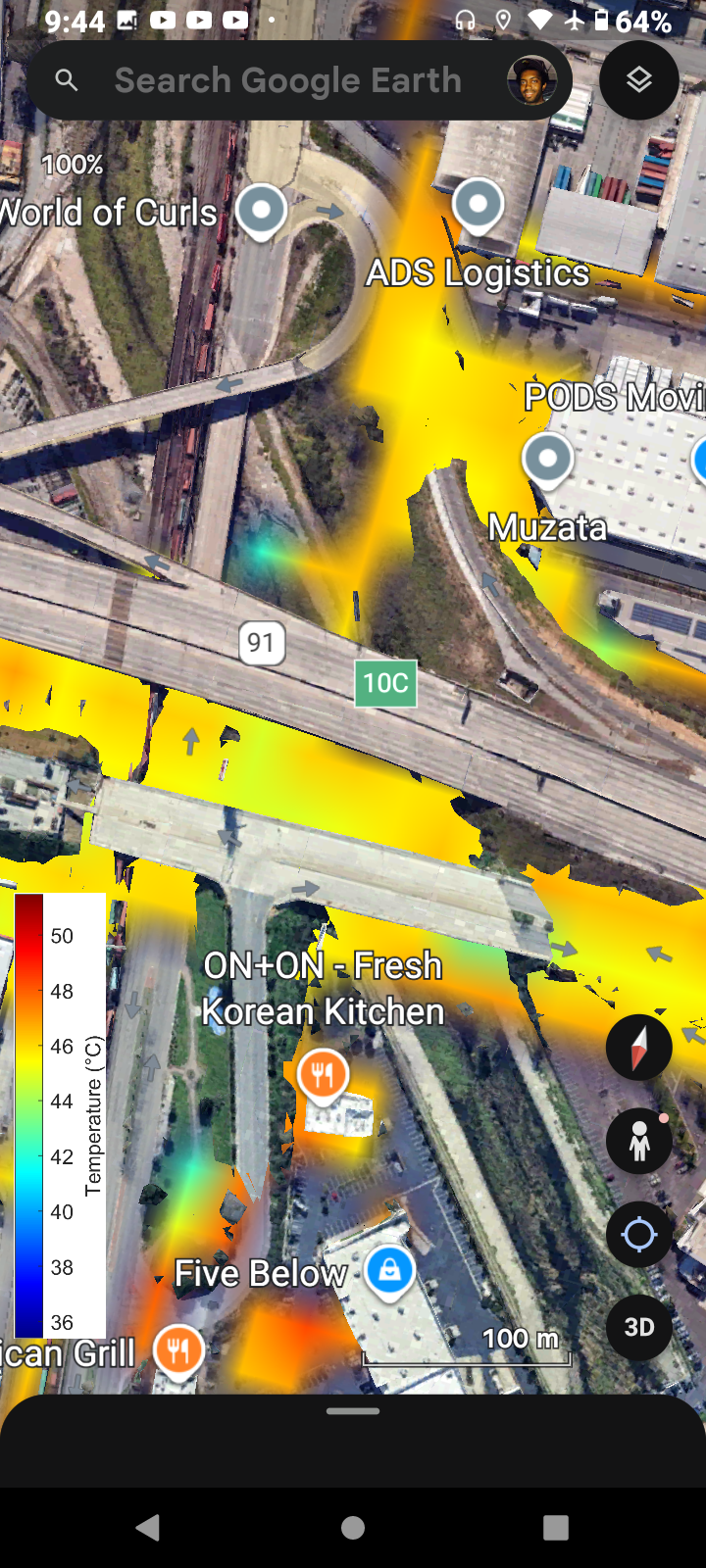Expand the bottom sheet handle

(353, 1411)
